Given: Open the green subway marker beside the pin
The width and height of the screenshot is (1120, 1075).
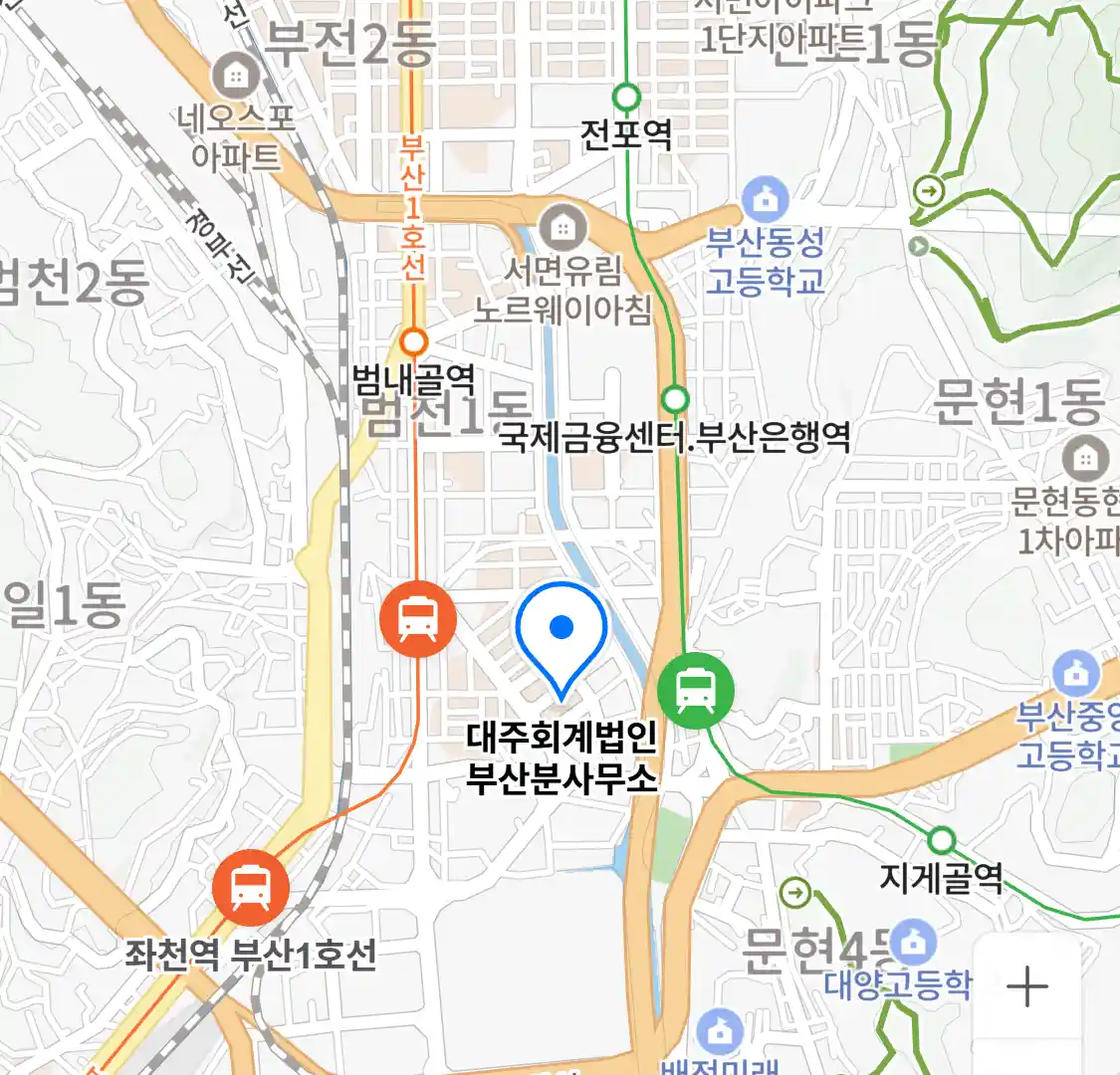Looking at the screenshot, I should 695,689.
